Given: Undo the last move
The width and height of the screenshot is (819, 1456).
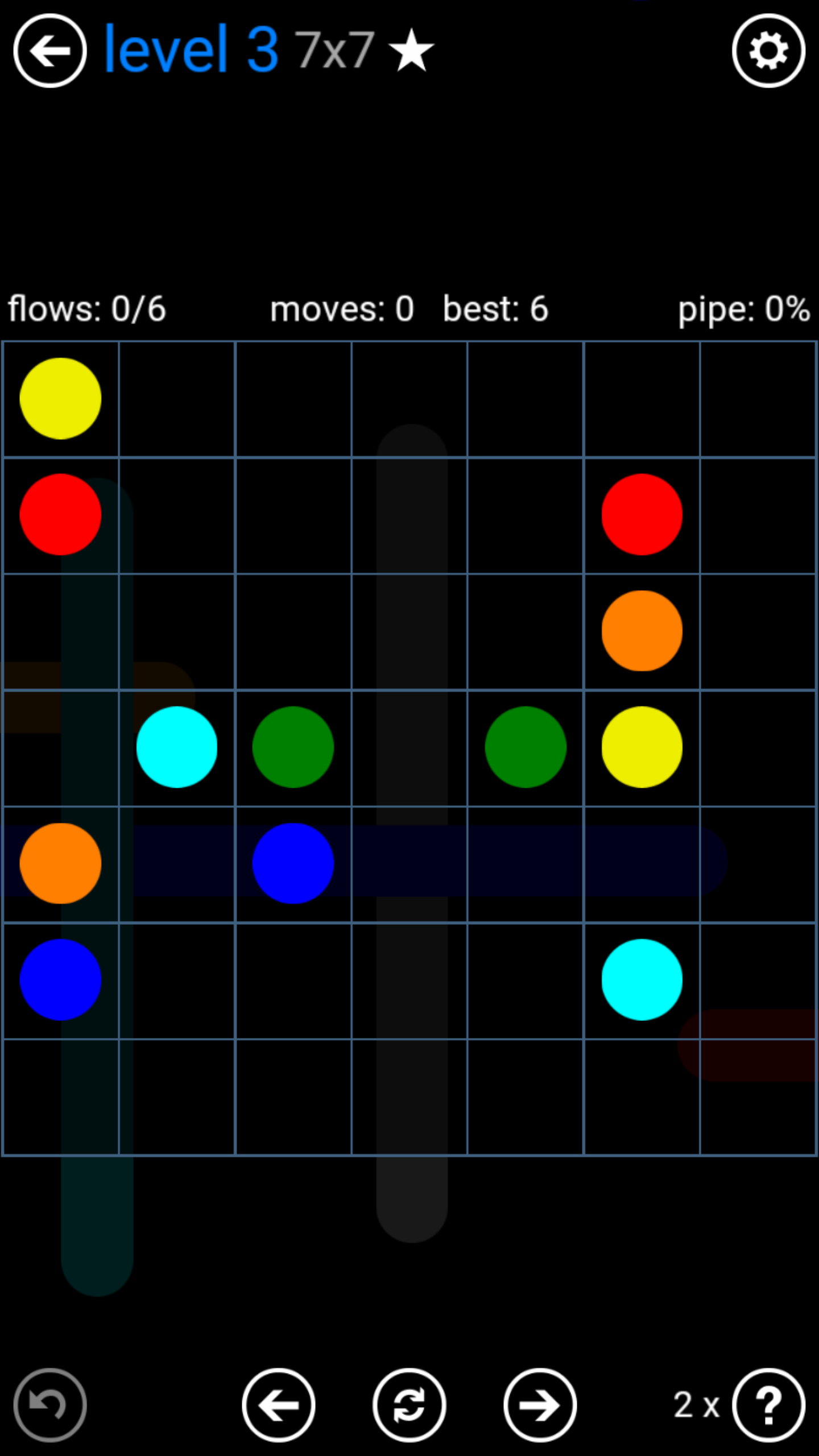Looking at the screenshot, I should [x=50, y=1405].
